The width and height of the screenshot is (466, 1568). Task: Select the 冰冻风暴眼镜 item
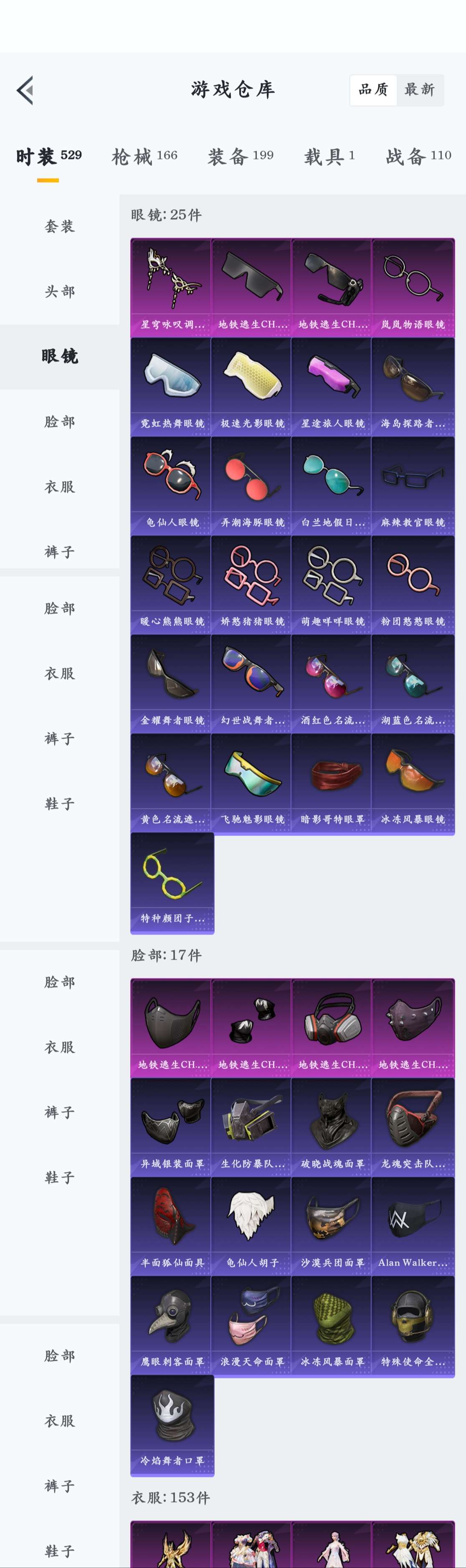tap(413, 782)
